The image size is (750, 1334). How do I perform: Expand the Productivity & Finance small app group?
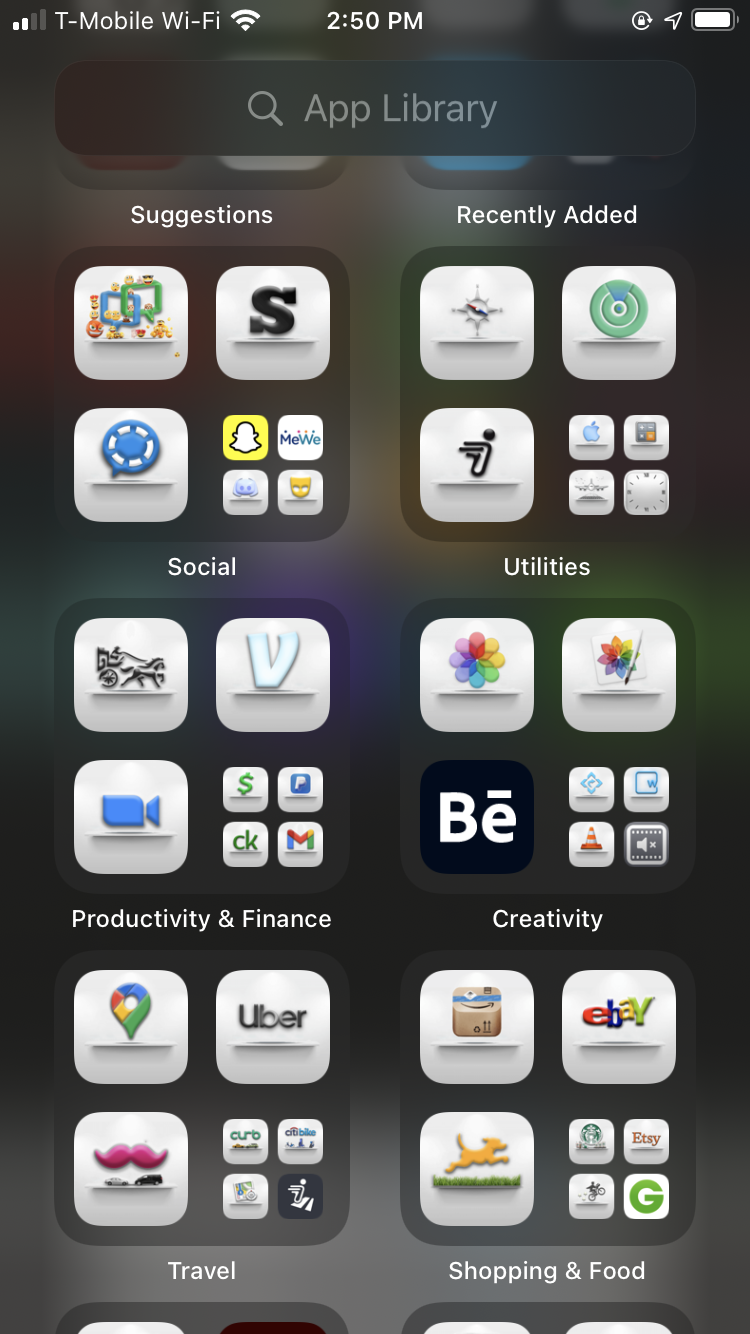(x=273, y=816)
